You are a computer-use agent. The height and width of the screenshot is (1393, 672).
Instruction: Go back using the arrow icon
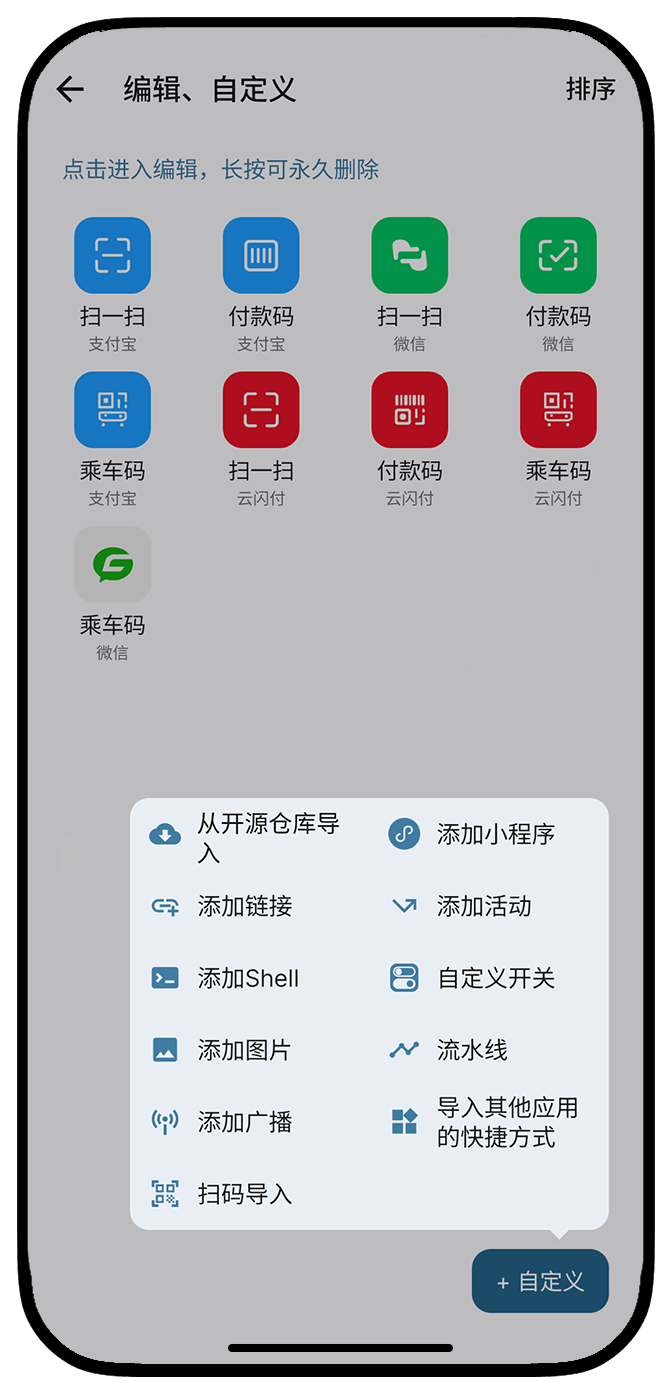70,89
